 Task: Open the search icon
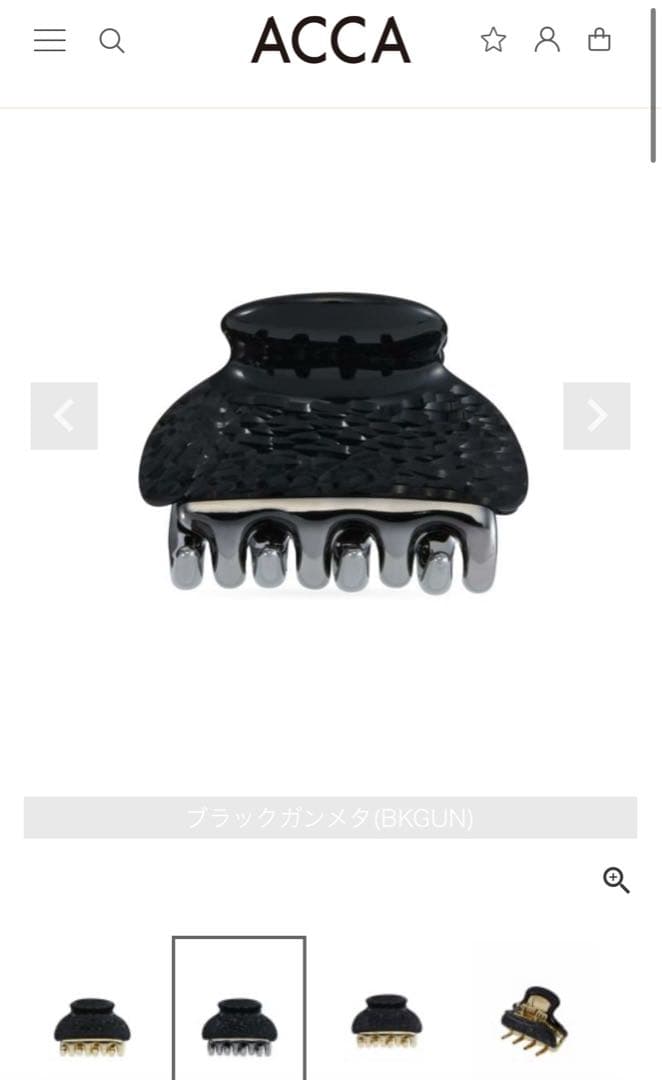click(112, 40)
